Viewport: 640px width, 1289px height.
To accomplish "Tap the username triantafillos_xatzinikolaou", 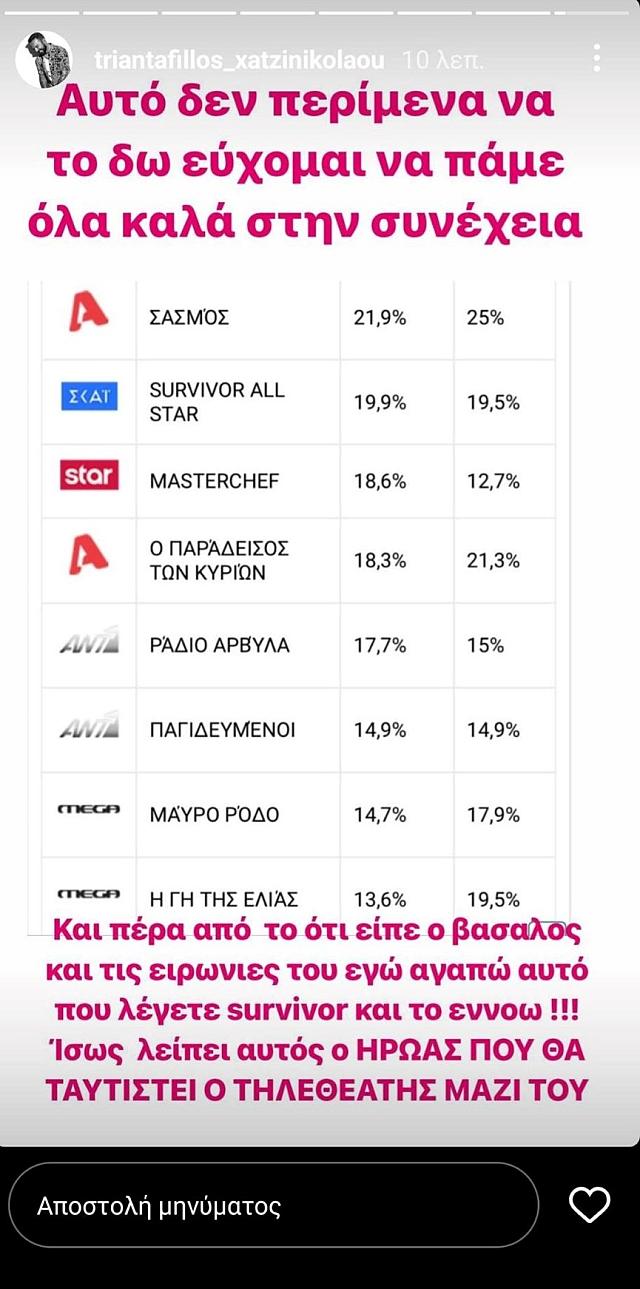I will [238, 60].
